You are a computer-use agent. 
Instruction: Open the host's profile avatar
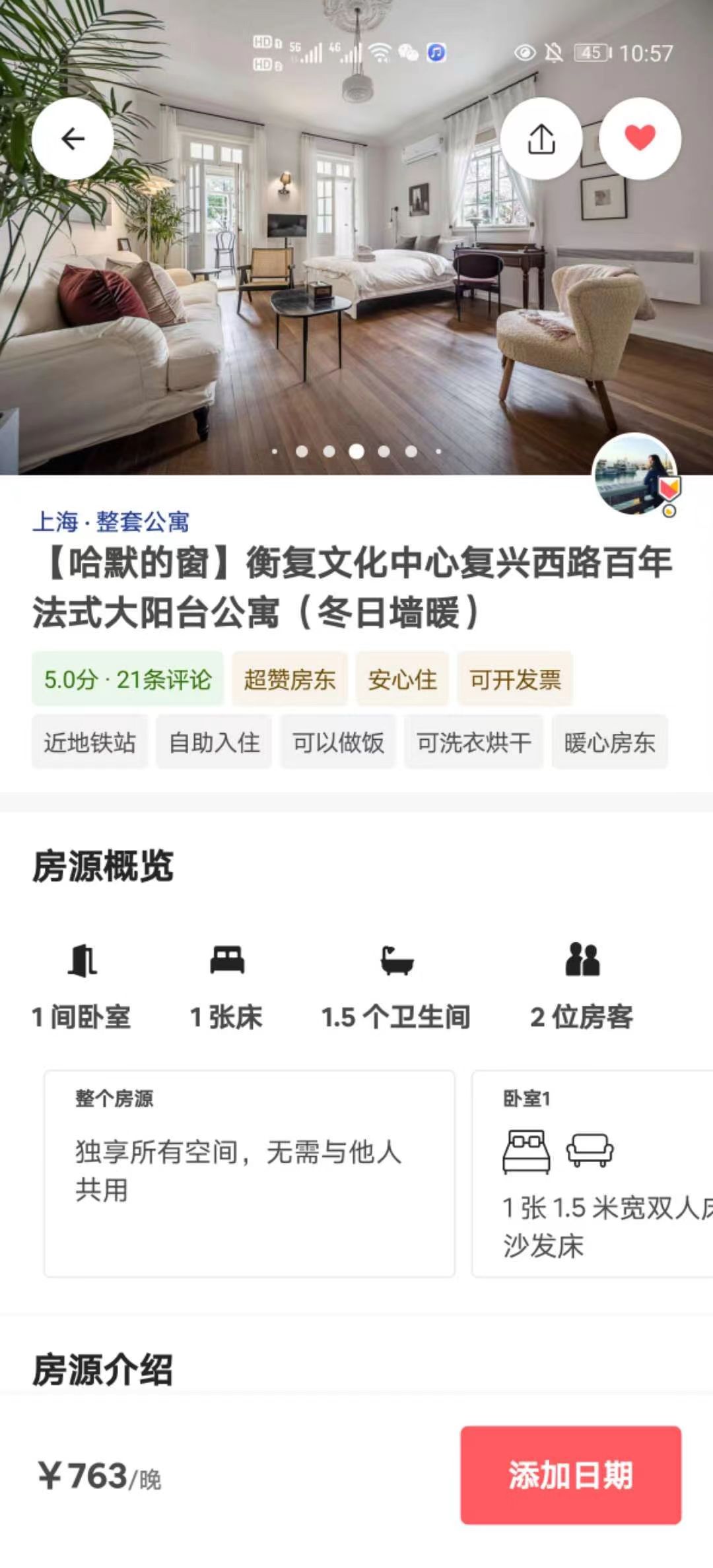pos(635,474)
